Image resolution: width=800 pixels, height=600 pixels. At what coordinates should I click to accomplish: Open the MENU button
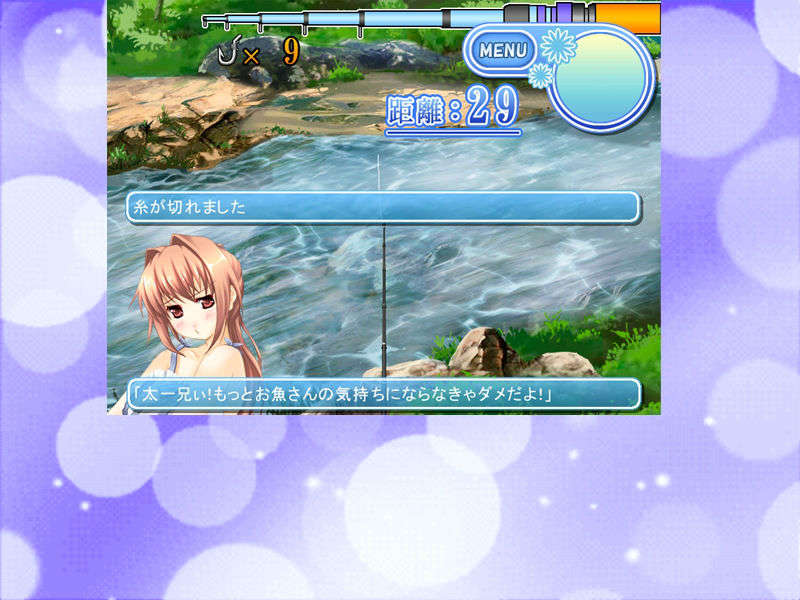coord(502,48)
